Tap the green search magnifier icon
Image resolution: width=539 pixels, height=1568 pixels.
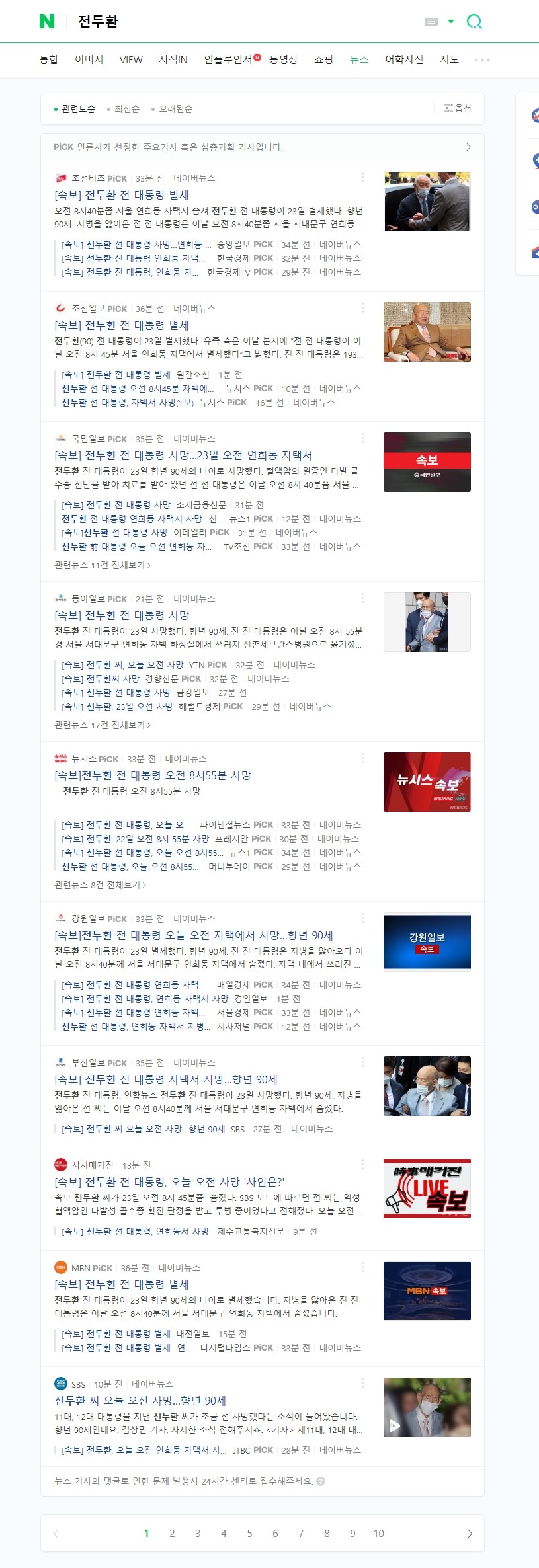[474, 22]
